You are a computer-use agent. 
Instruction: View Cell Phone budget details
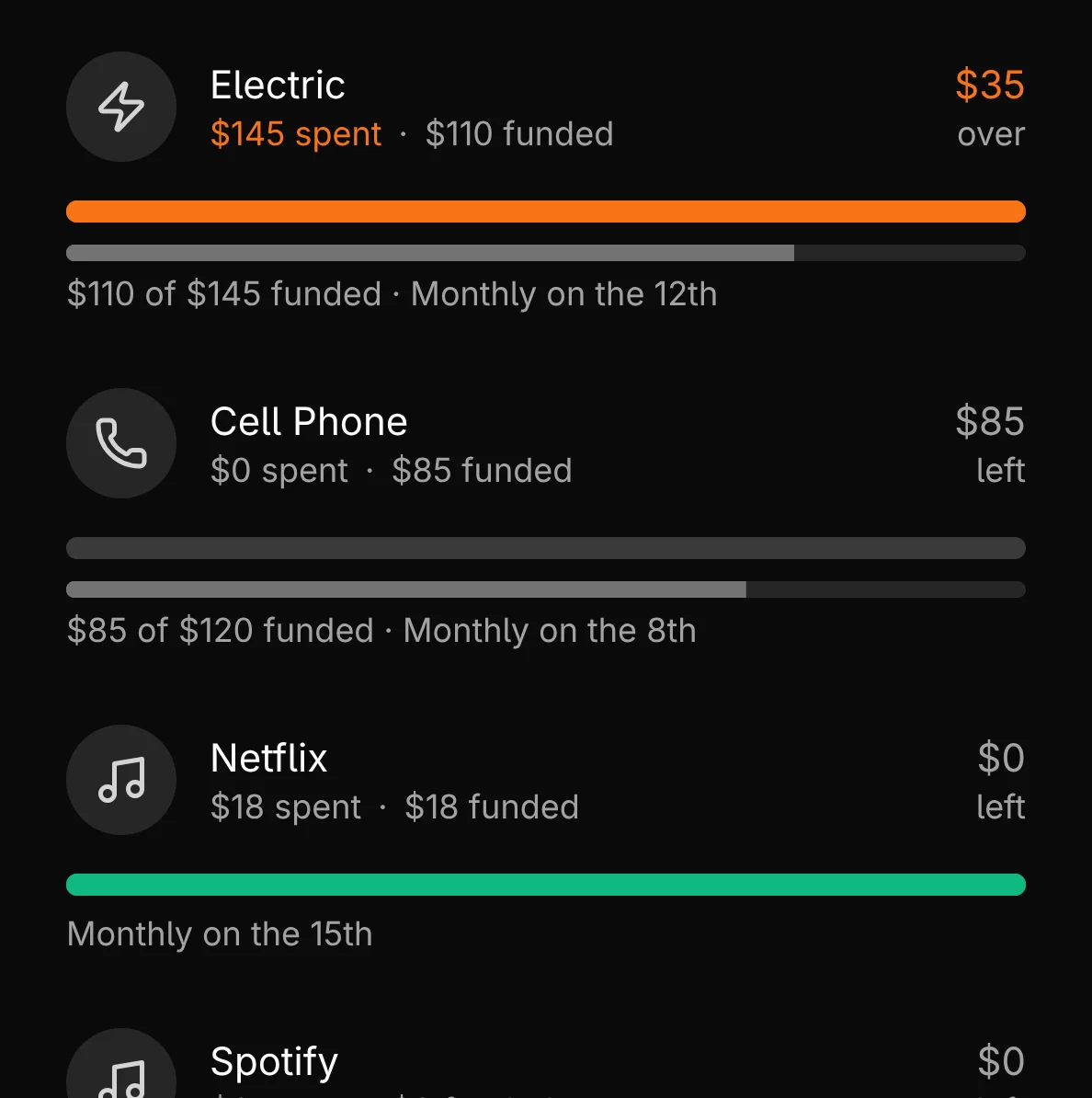[309, 423]
